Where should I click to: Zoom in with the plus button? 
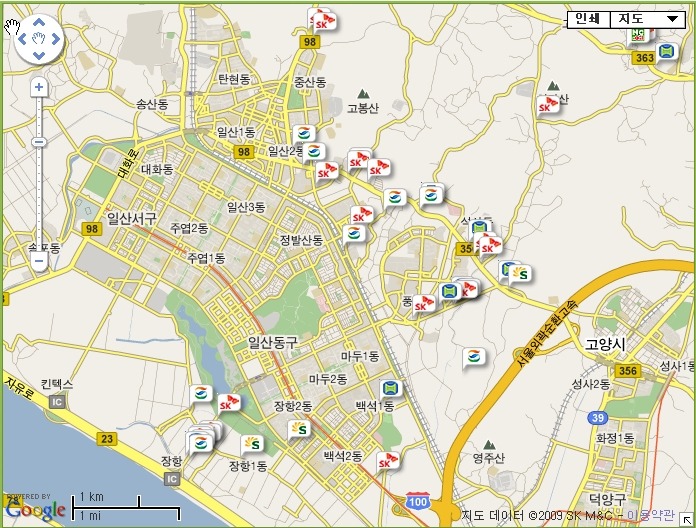pyautogui.click(x=39, y=87)
